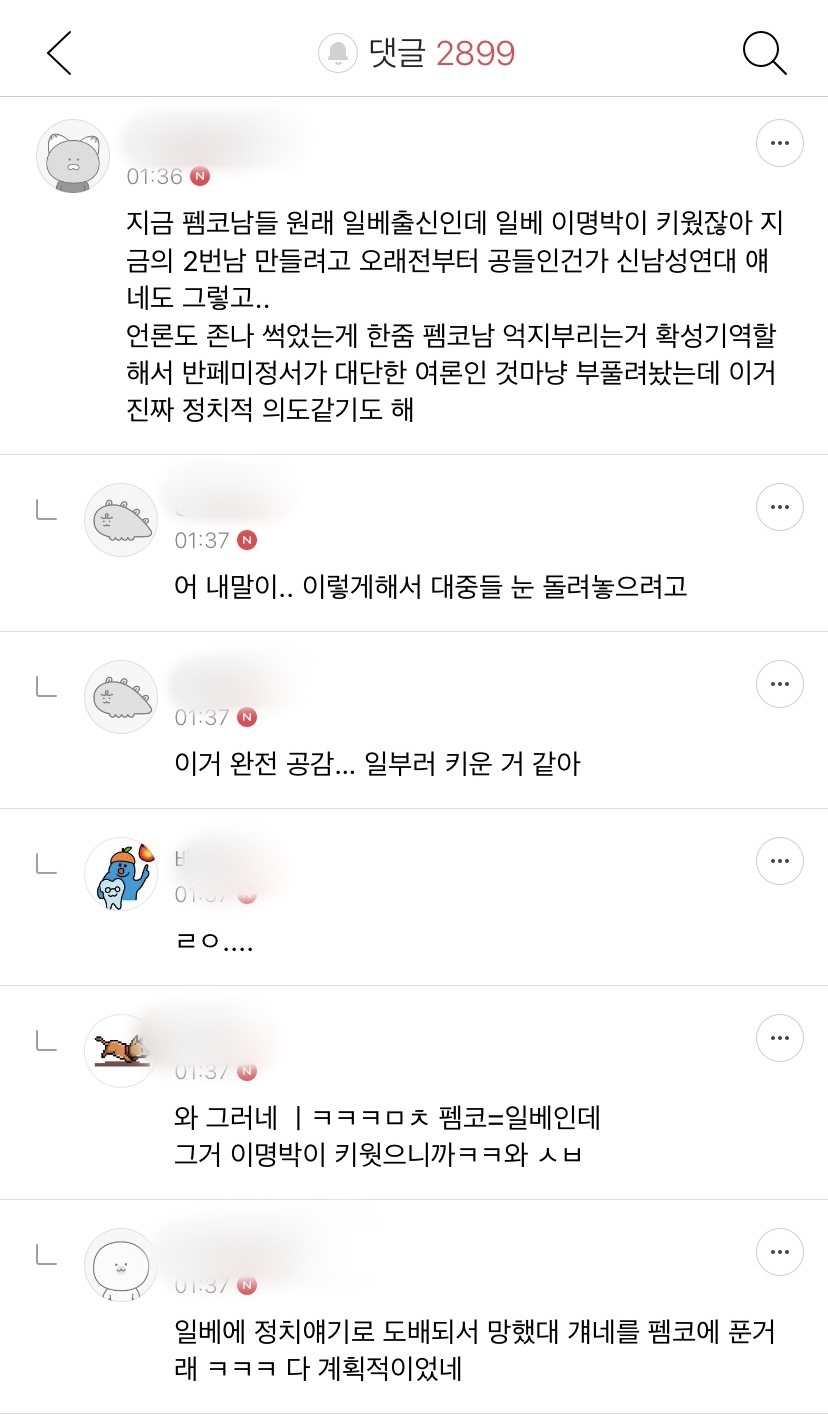
Task: Open the three-dot menu on the ㄹㅇ comment
Action: (x=779, y=860)
